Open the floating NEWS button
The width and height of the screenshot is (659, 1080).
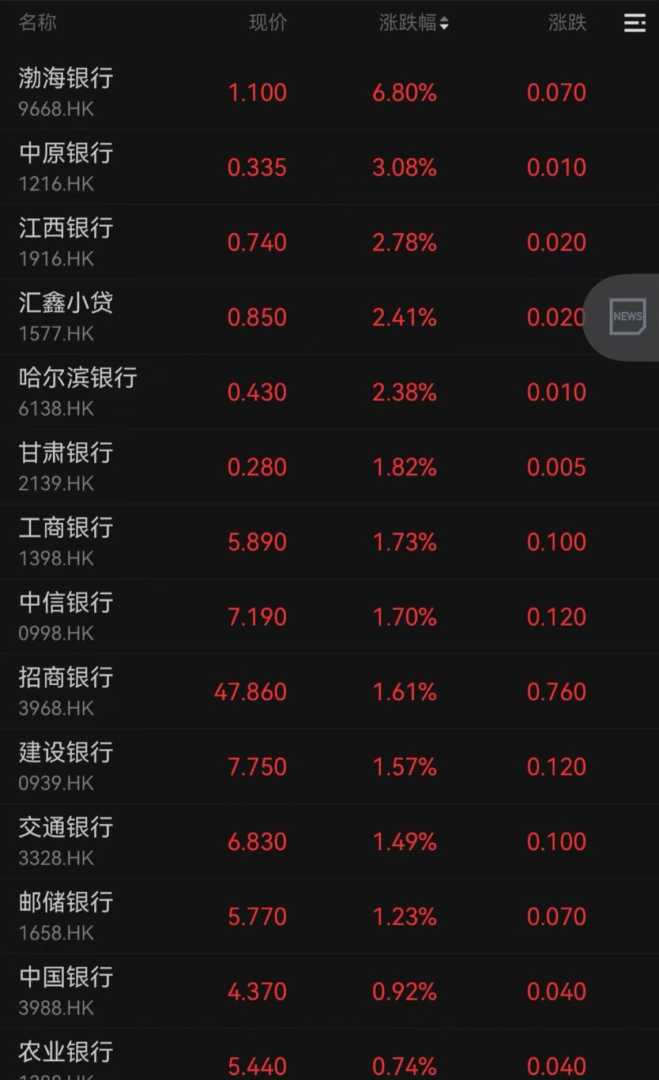(x=627, y=317)
